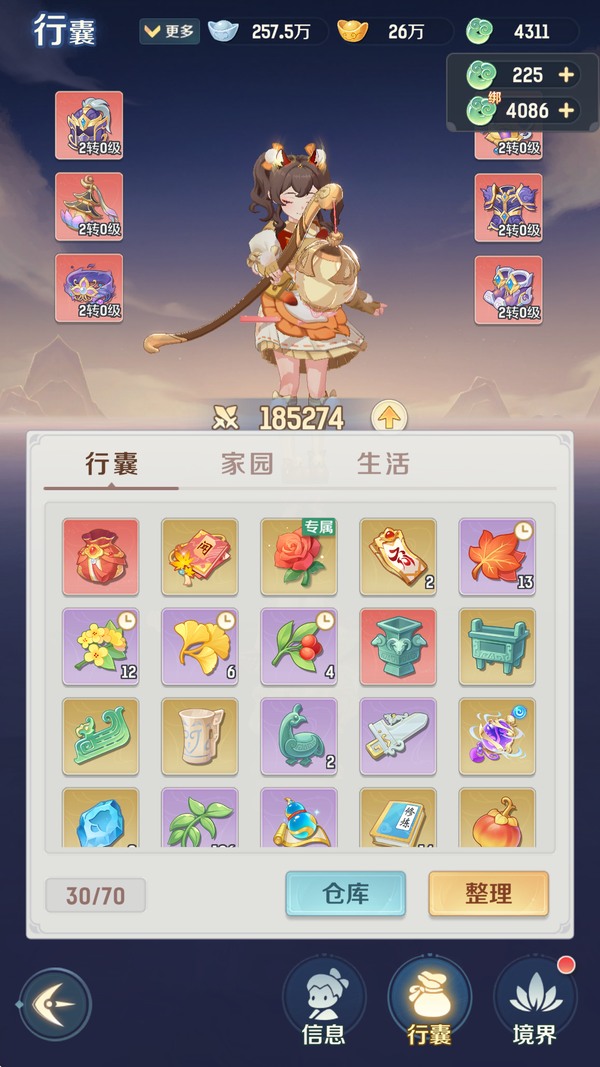Tap the 更多 currency dropdown
Viewport: 600px width, 1067px height.
[x=169, y=31]
